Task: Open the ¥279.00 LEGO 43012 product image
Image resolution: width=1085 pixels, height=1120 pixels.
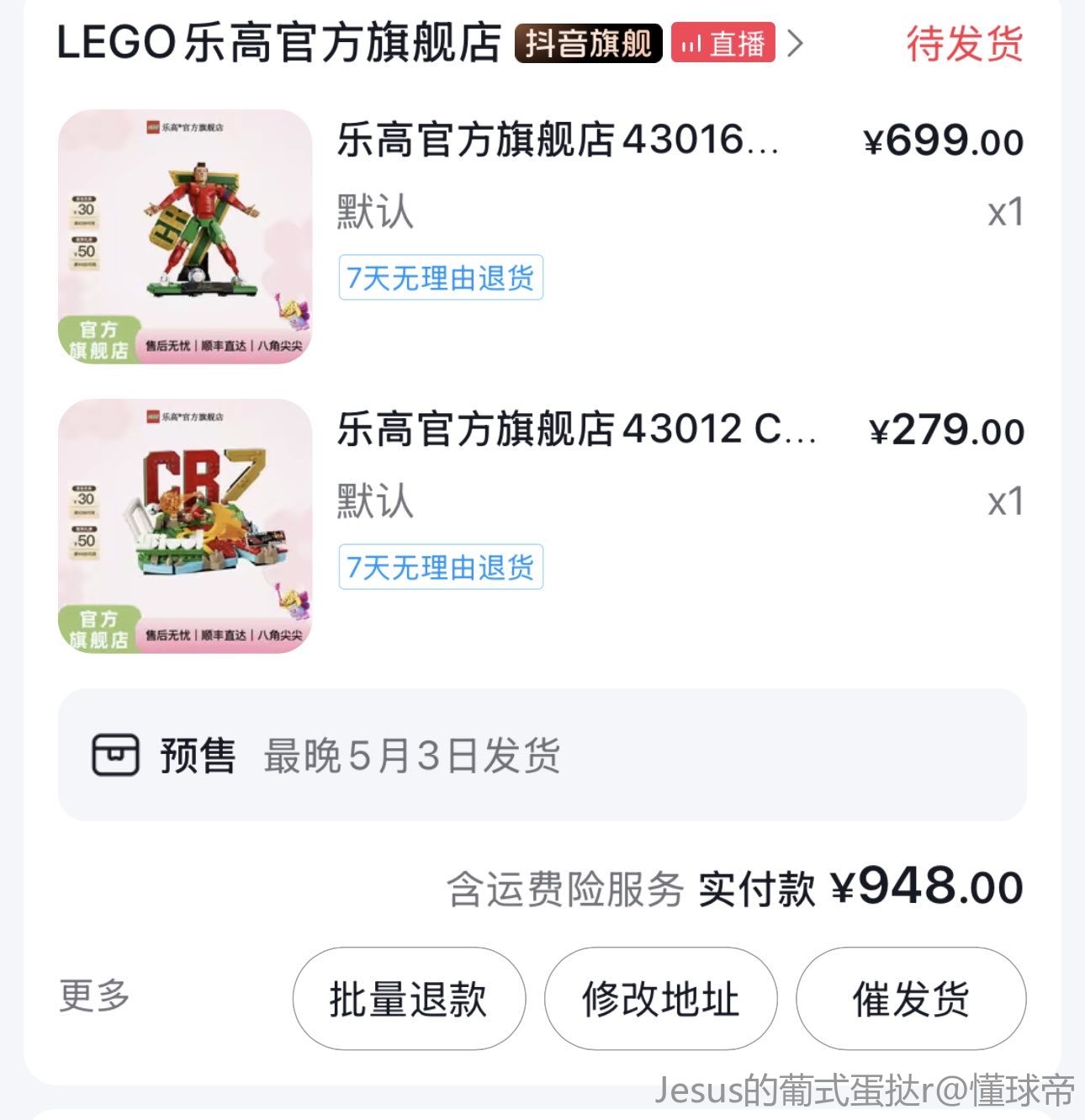Action: pos(185,526)
